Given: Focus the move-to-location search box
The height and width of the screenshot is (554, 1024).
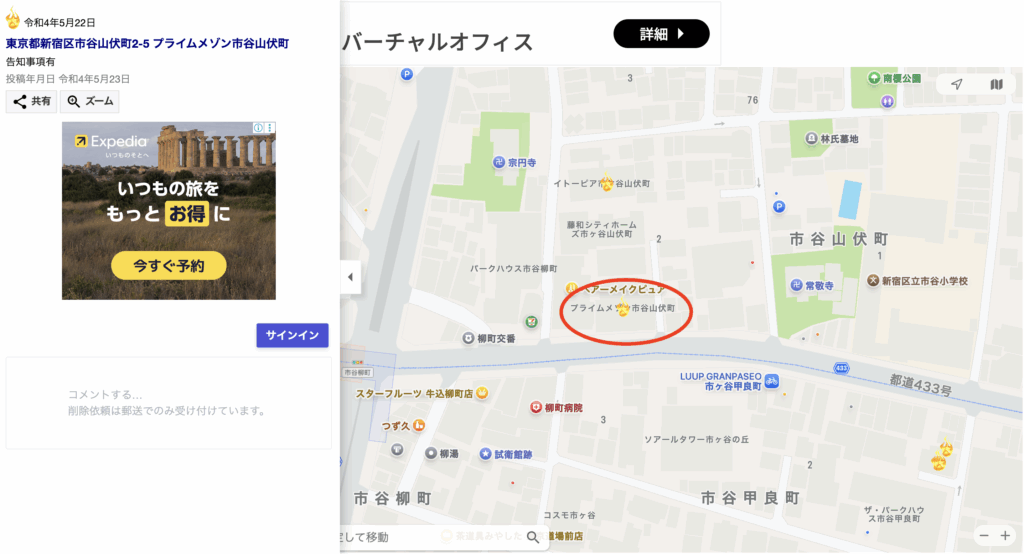Looking at the screenshot, I should [x=430, y=538].
